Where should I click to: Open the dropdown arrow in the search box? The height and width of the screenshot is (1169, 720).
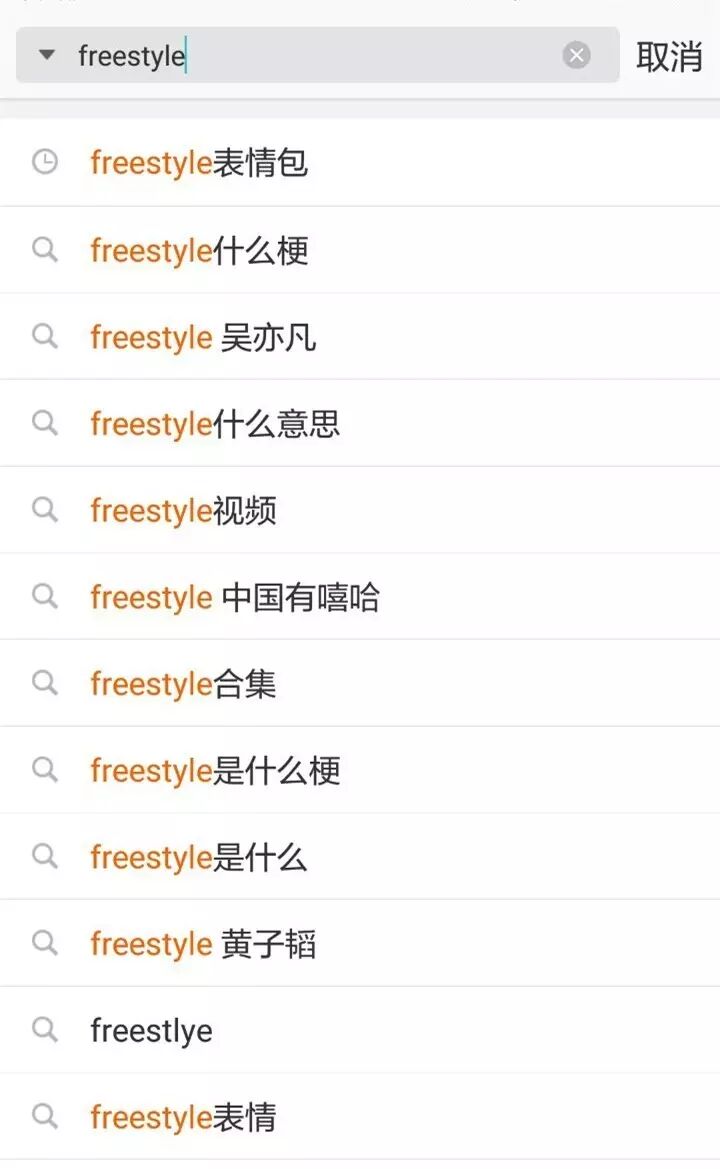coord(47,55)
